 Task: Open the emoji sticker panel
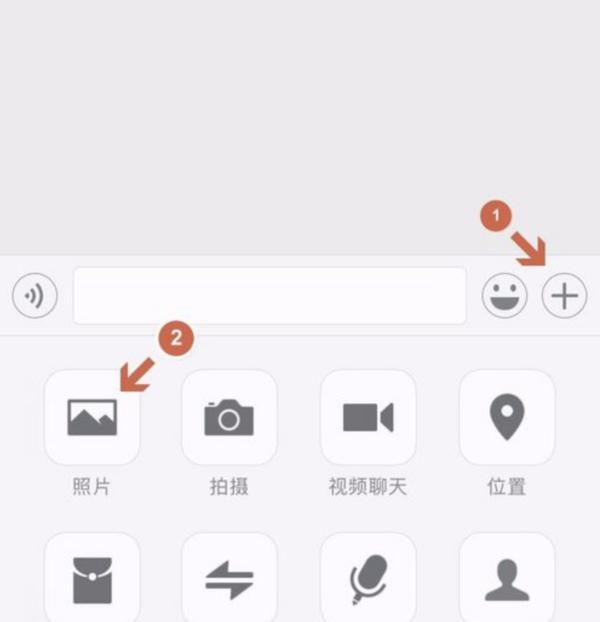(505, 296)
